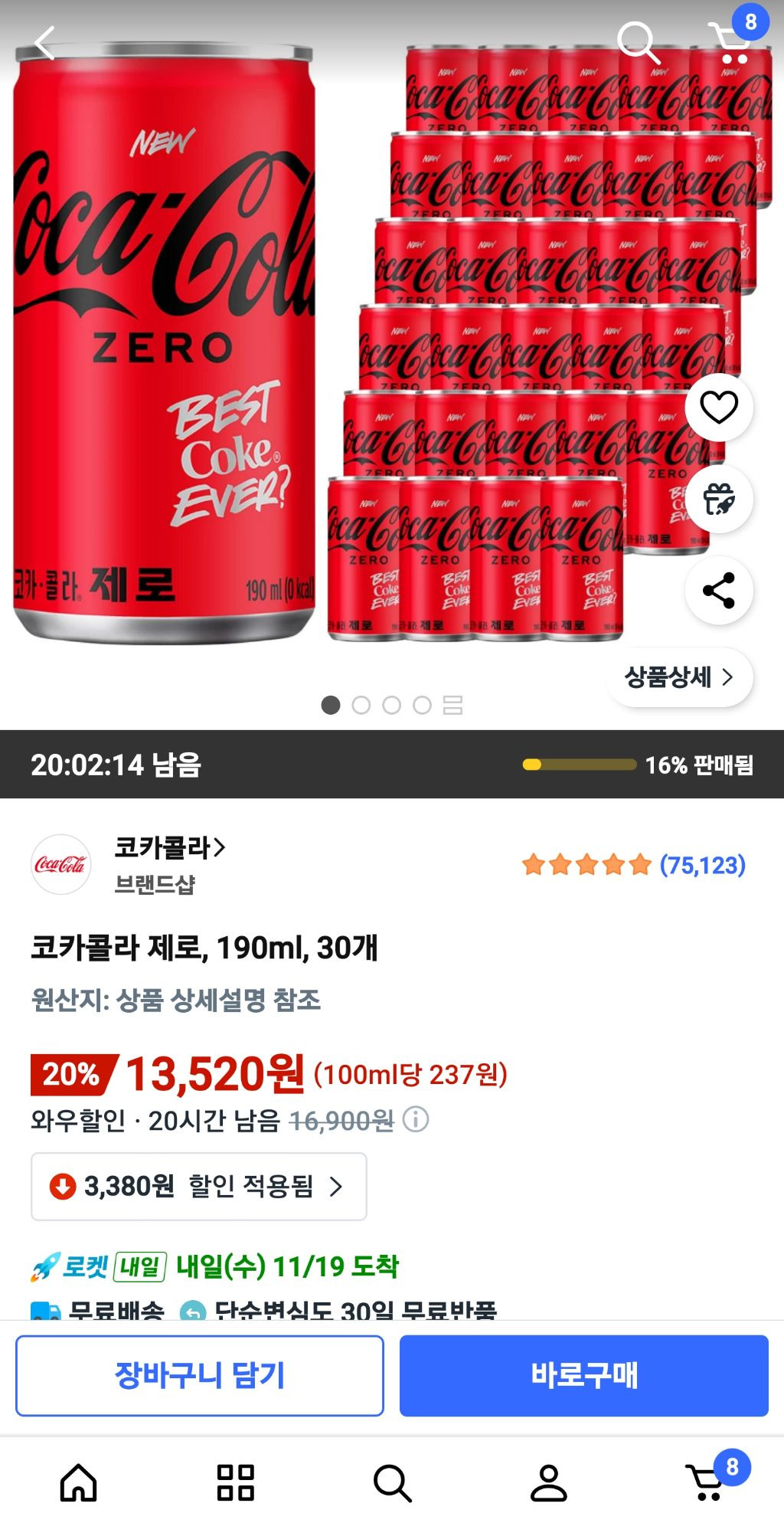Switch to the bottom search tab
This screenshot has height=1536, width=784.
click(x=392, y=1482)
